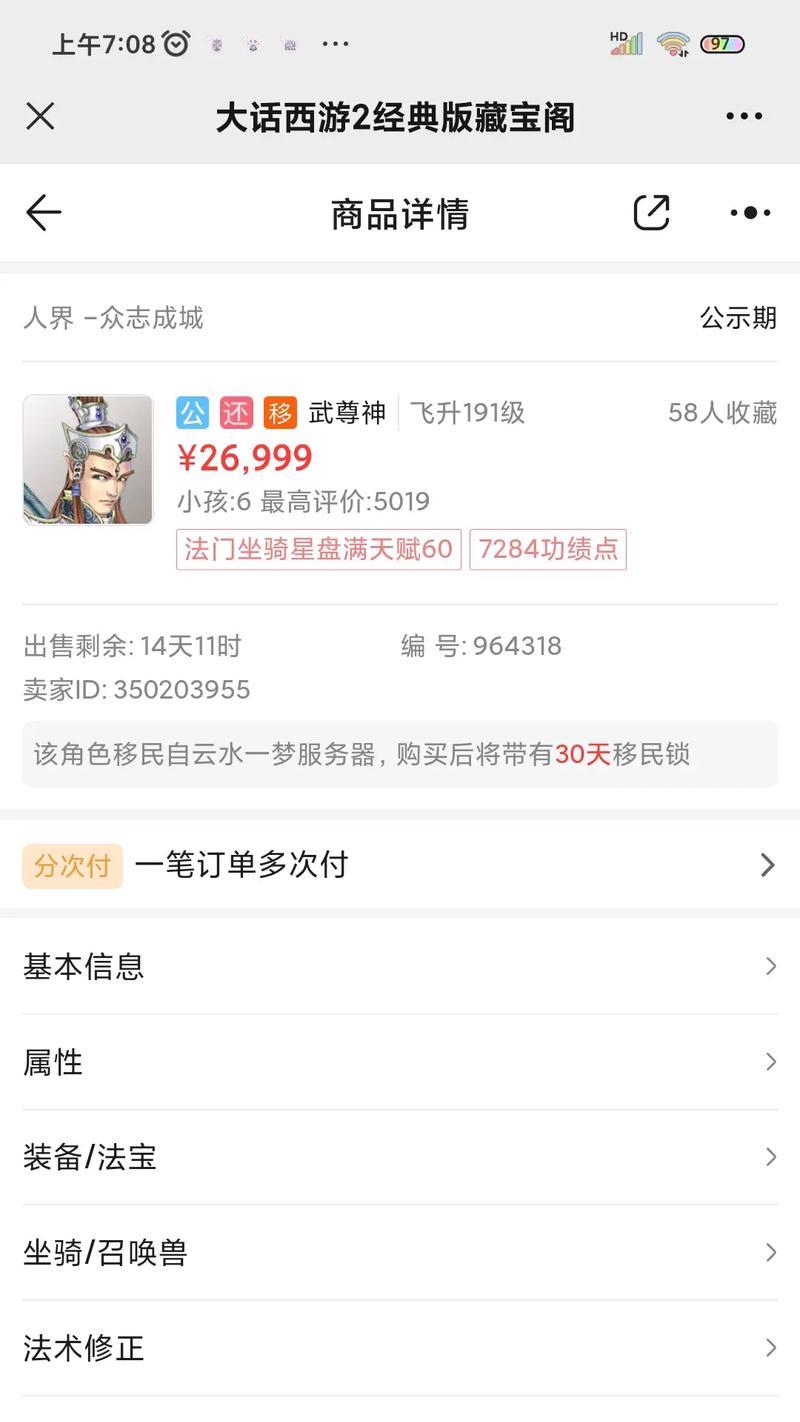This screenshot has height=1422, width=800.
Task: Expand 基本信息 section
Action: click(x=400, y=966)
